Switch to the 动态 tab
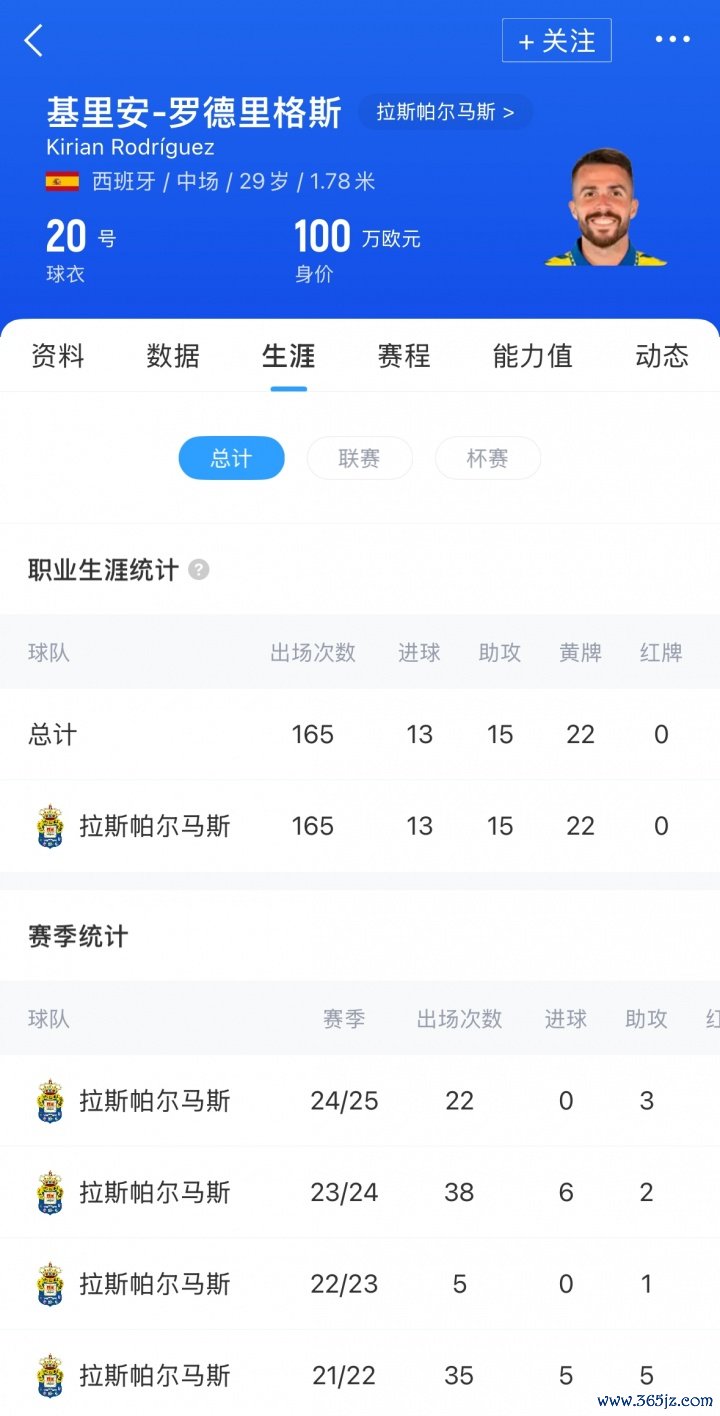This screenshot has width=720, height=1416. coord(661,356)
